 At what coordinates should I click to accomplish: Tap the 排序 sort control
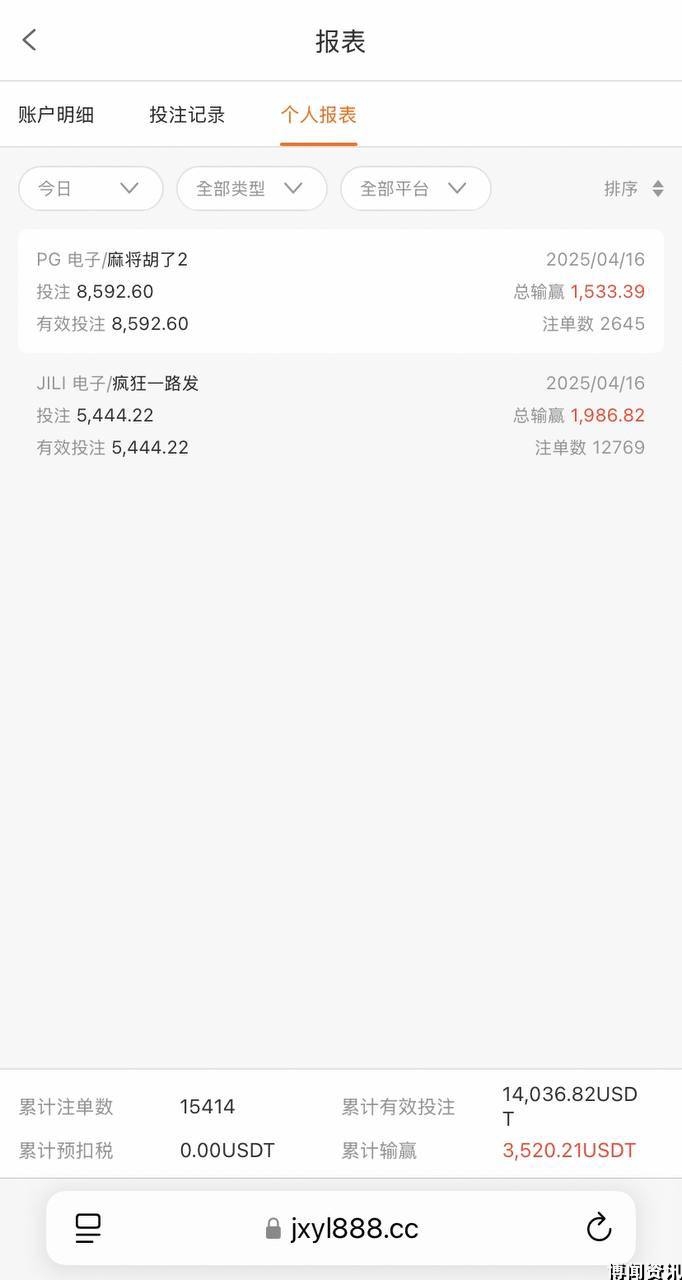634,188
